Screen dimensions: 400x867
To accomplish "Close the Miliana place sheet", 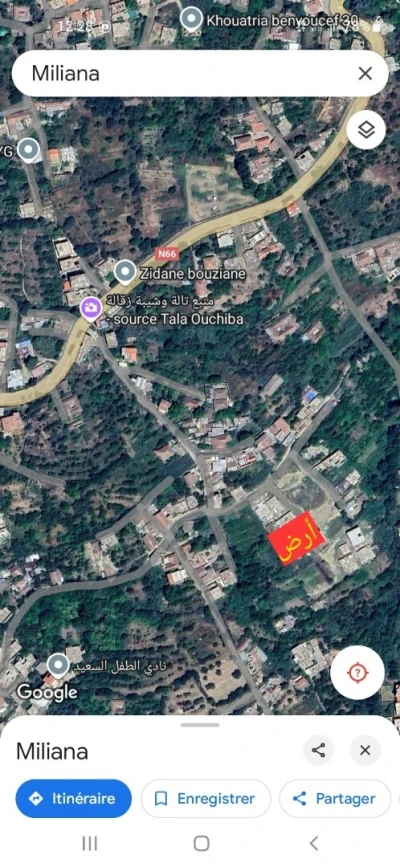I will coord(365,750).
